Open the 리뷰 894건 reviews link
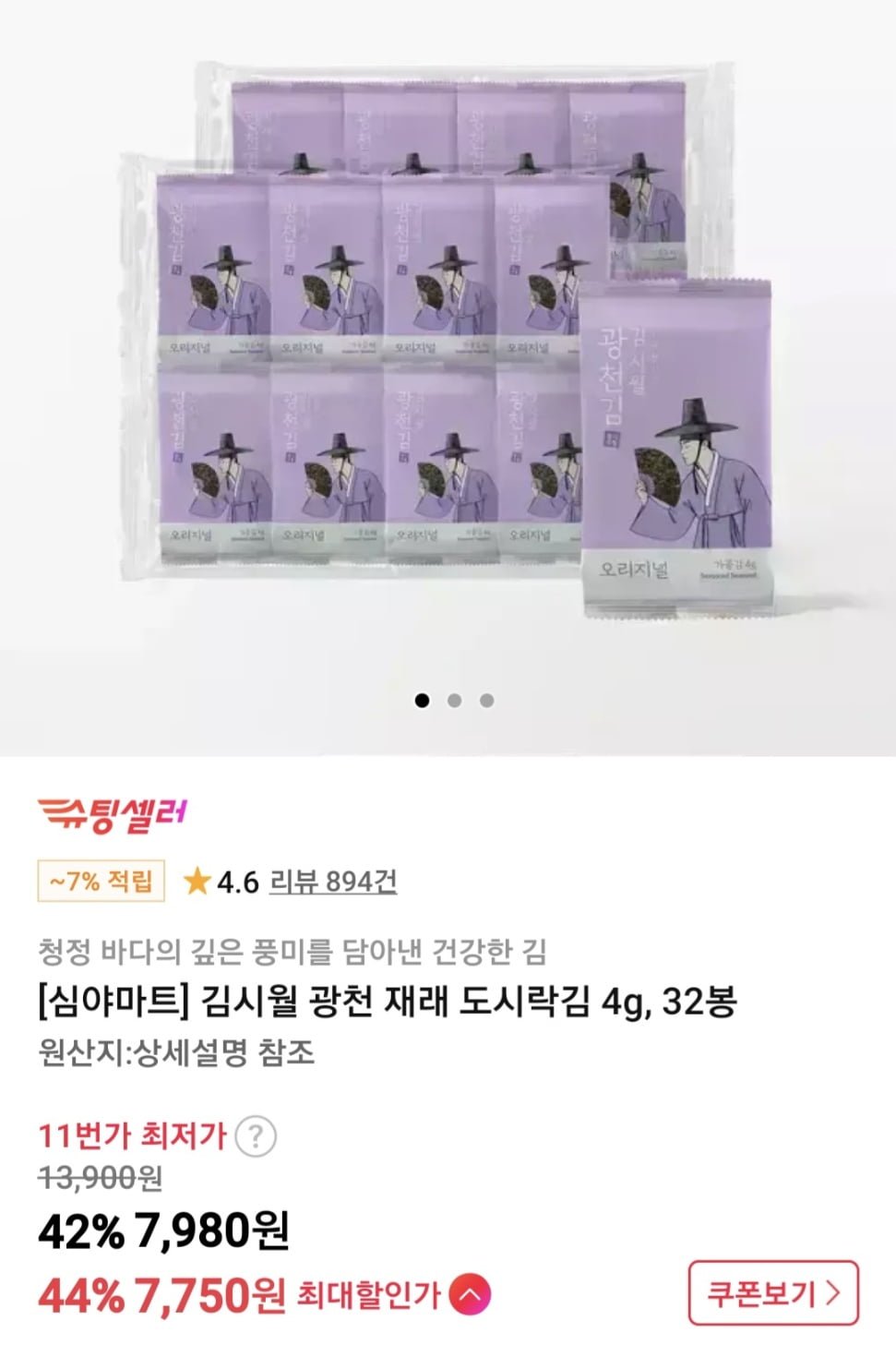The width and height of the screenshot is (896, 1345). (333, 882)
